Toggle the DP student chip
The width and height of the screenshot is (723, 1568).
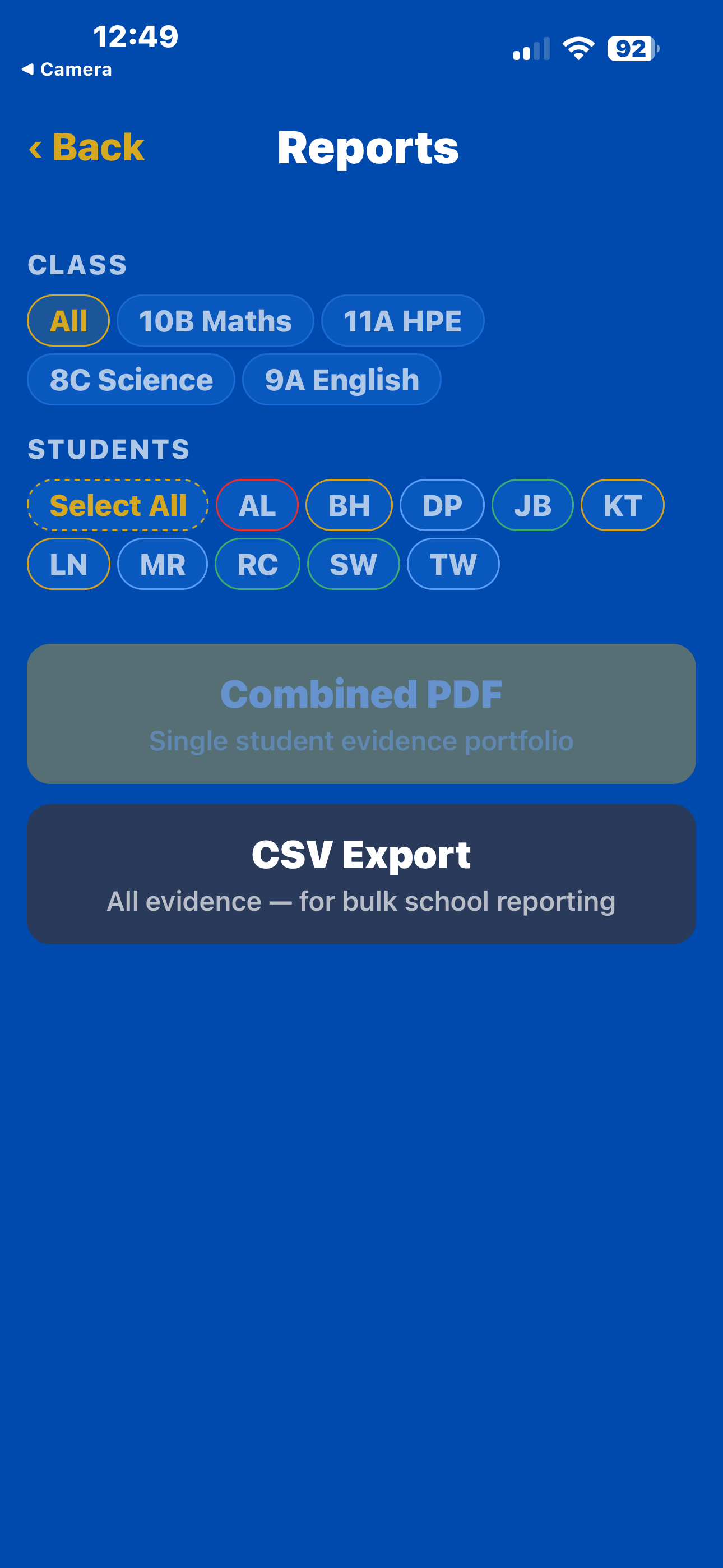(442, 505)
